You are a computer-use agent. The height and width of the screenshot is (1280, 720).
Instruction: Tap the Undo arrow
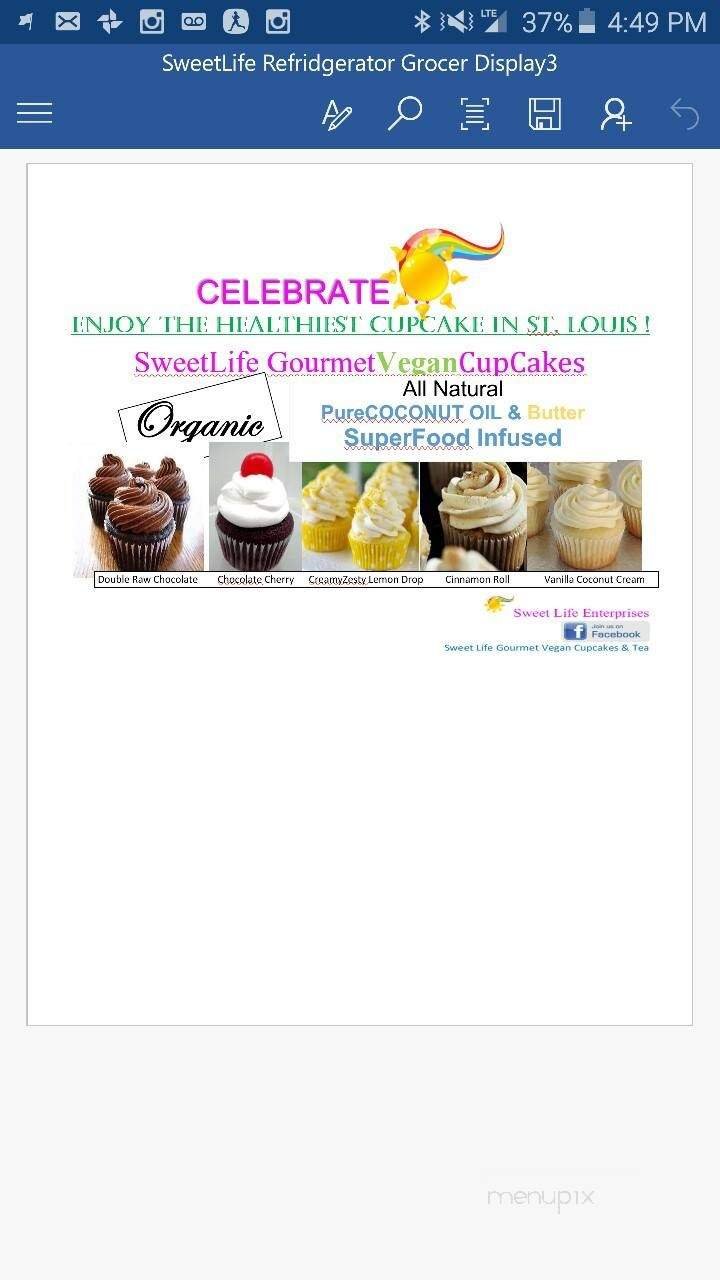[x=685, y=113]
